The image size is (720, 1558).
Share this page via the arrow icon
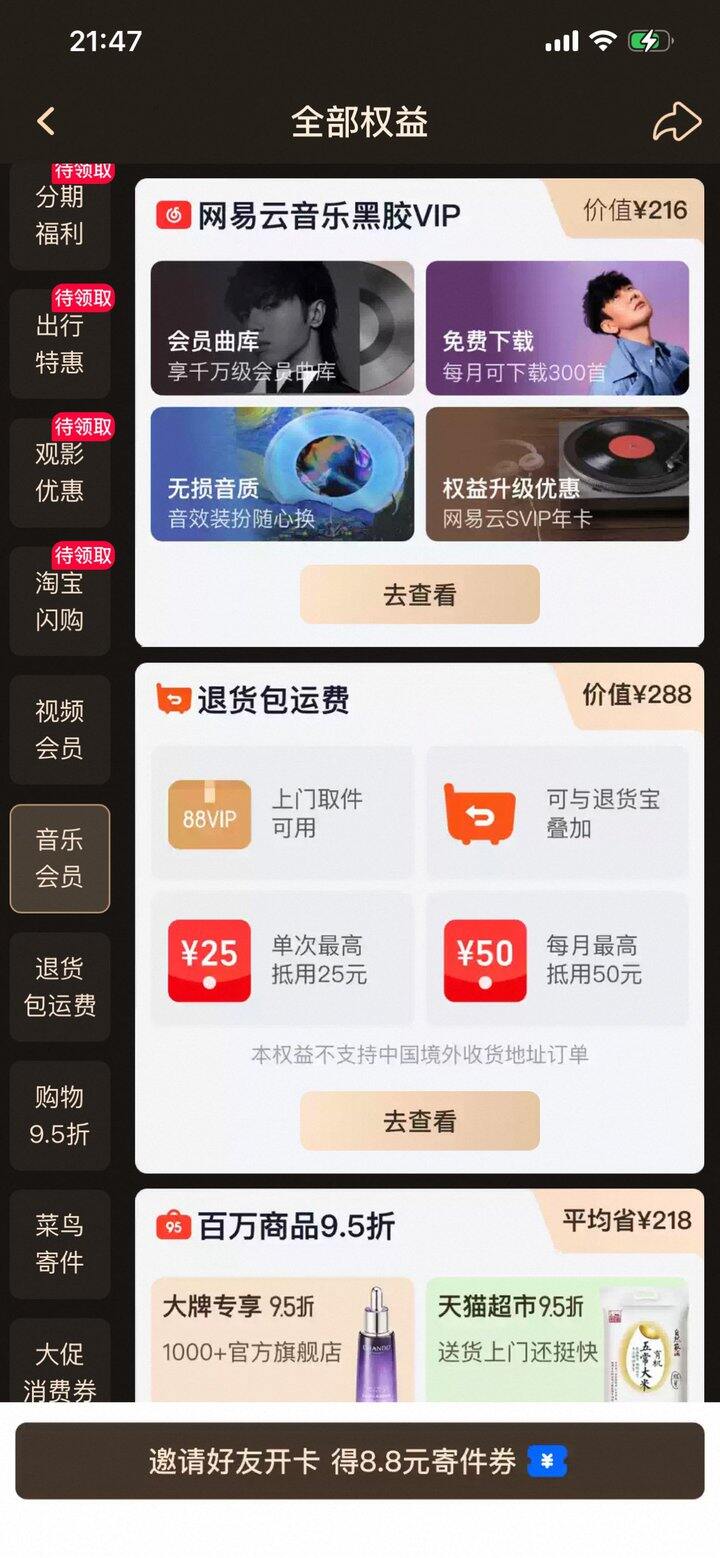coord(676,123)
